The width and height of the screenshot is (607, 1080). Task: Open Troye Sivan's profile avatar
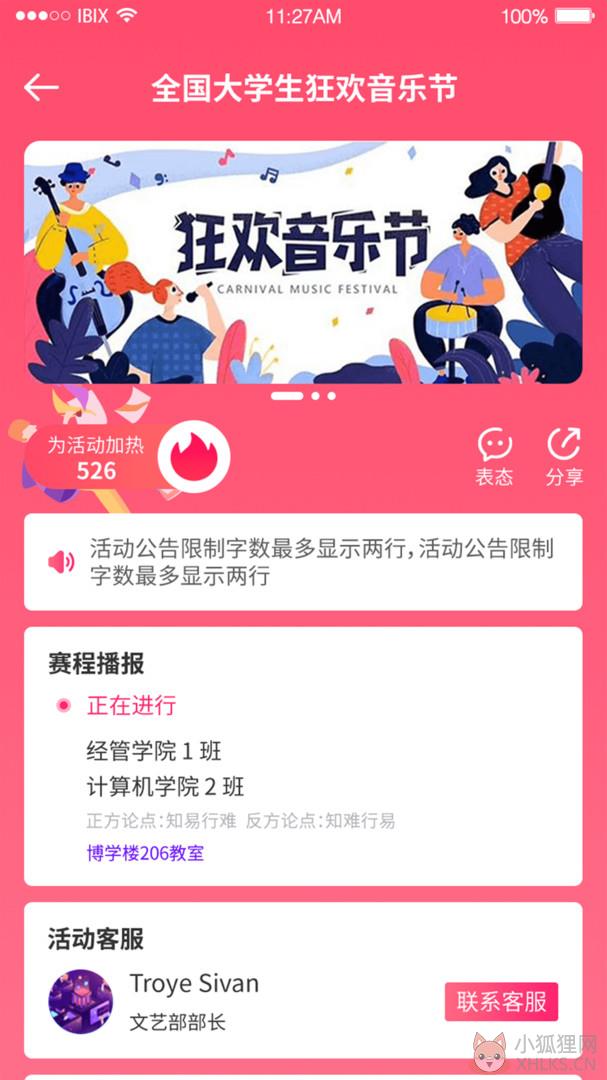tap(81, 1001)
